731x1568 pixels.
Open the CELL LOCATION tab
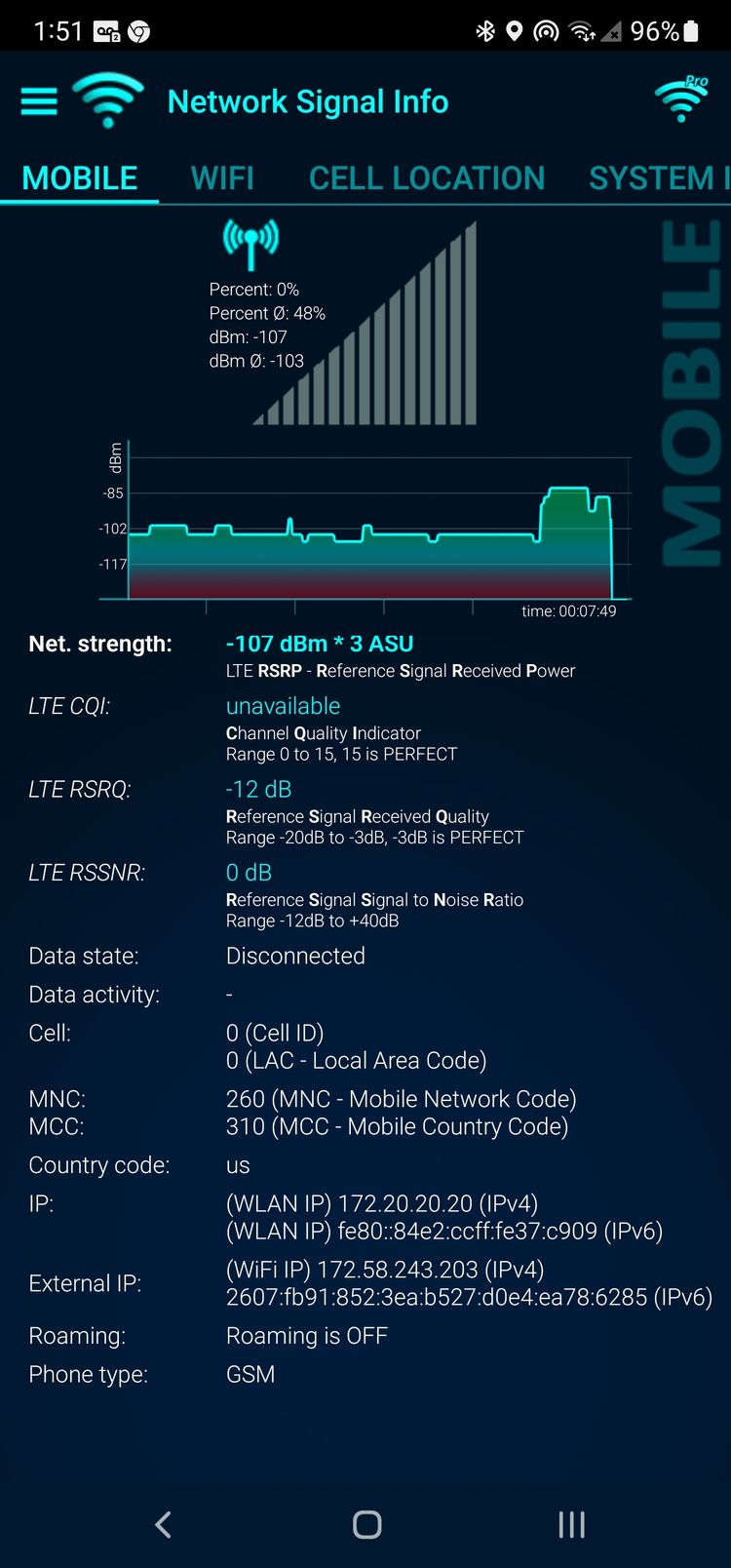(x=427, y=178)
